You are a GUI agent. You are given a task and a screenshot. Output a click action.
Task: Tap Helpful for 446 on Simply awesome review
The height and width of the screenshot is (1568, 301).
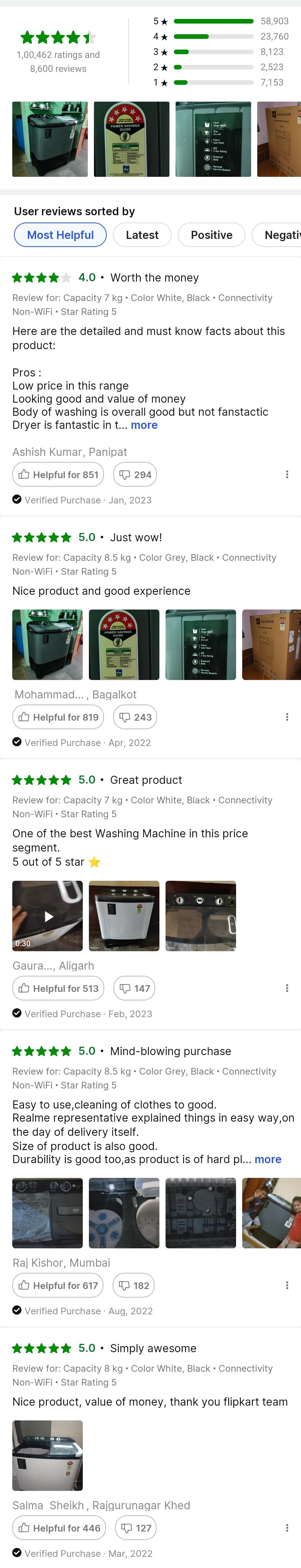pyautogui.click(x=59, y=1528)
